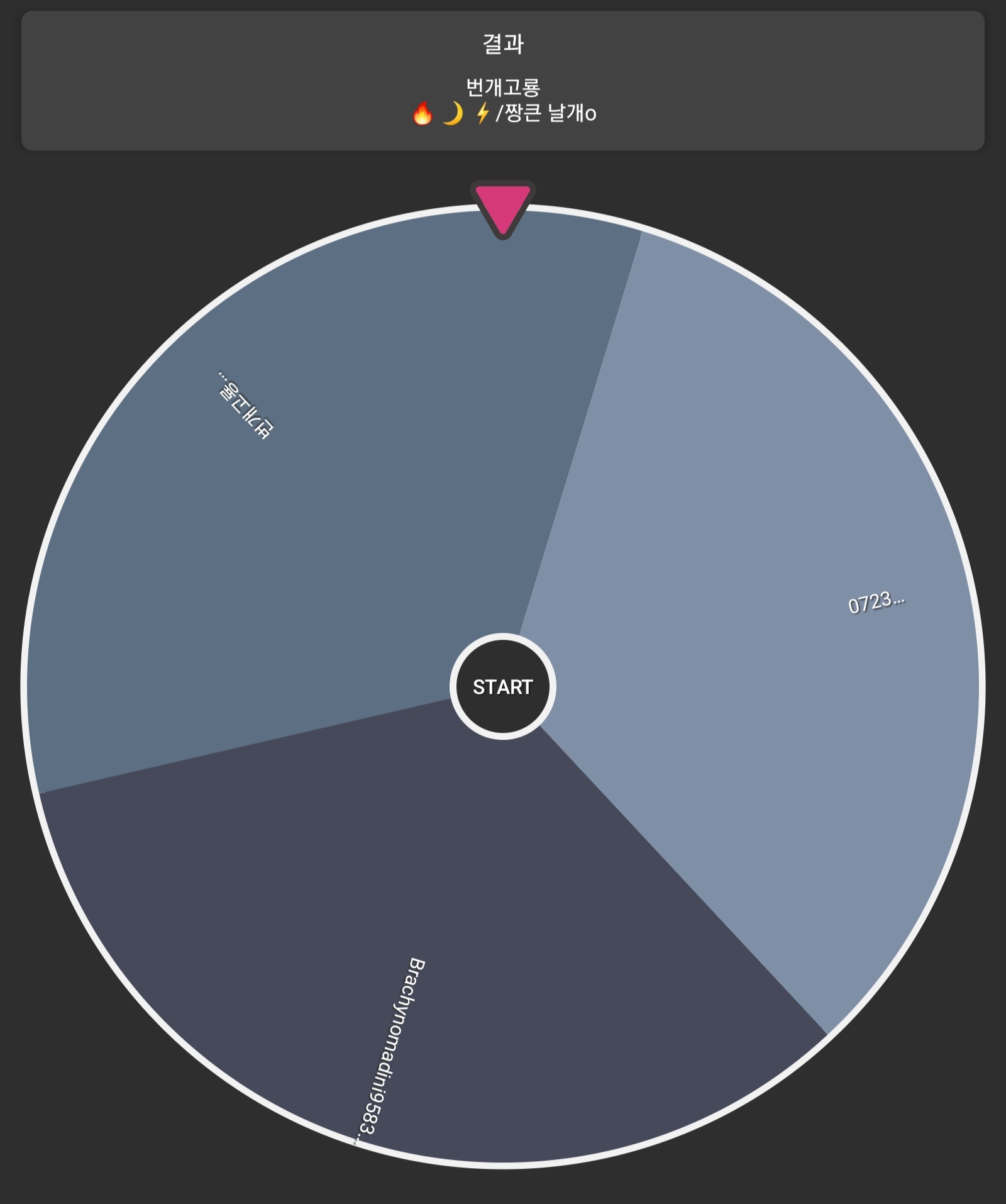Image resolution: width=1006 pixels, height=1204 pixels.
Task: Tap the START button to spin the wheel
Action: [502, 686]
